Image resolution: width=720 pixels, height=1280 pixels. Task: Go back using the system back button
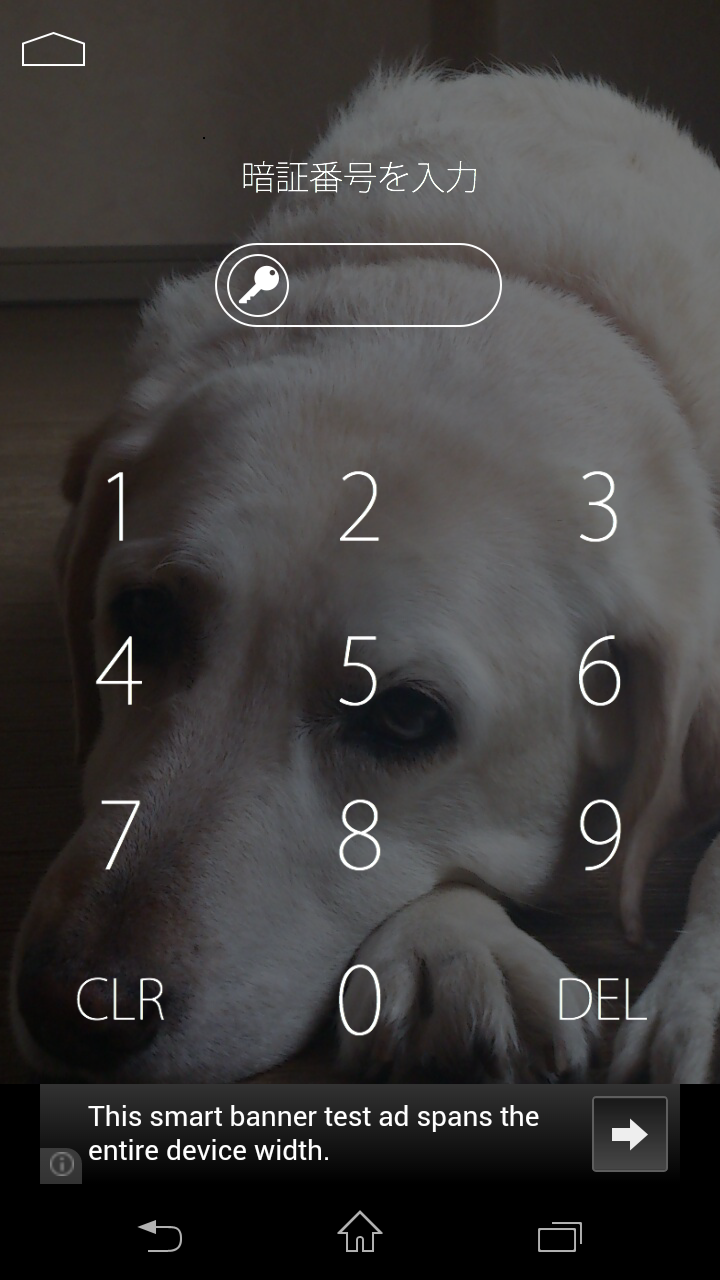pos(160,1236)
